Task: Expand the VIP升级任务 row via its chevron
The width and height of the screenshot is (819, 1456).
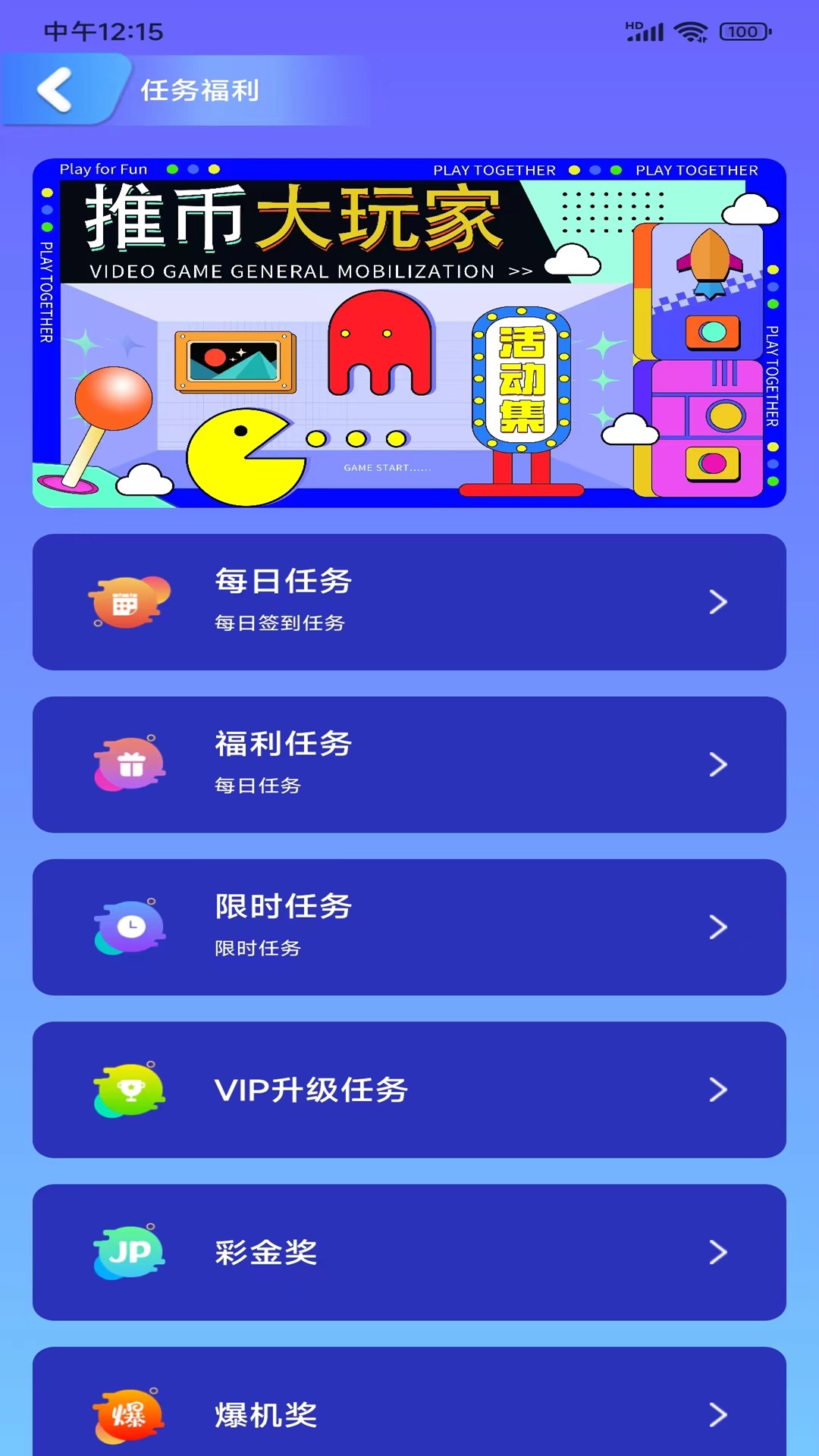Action: 717,1090
